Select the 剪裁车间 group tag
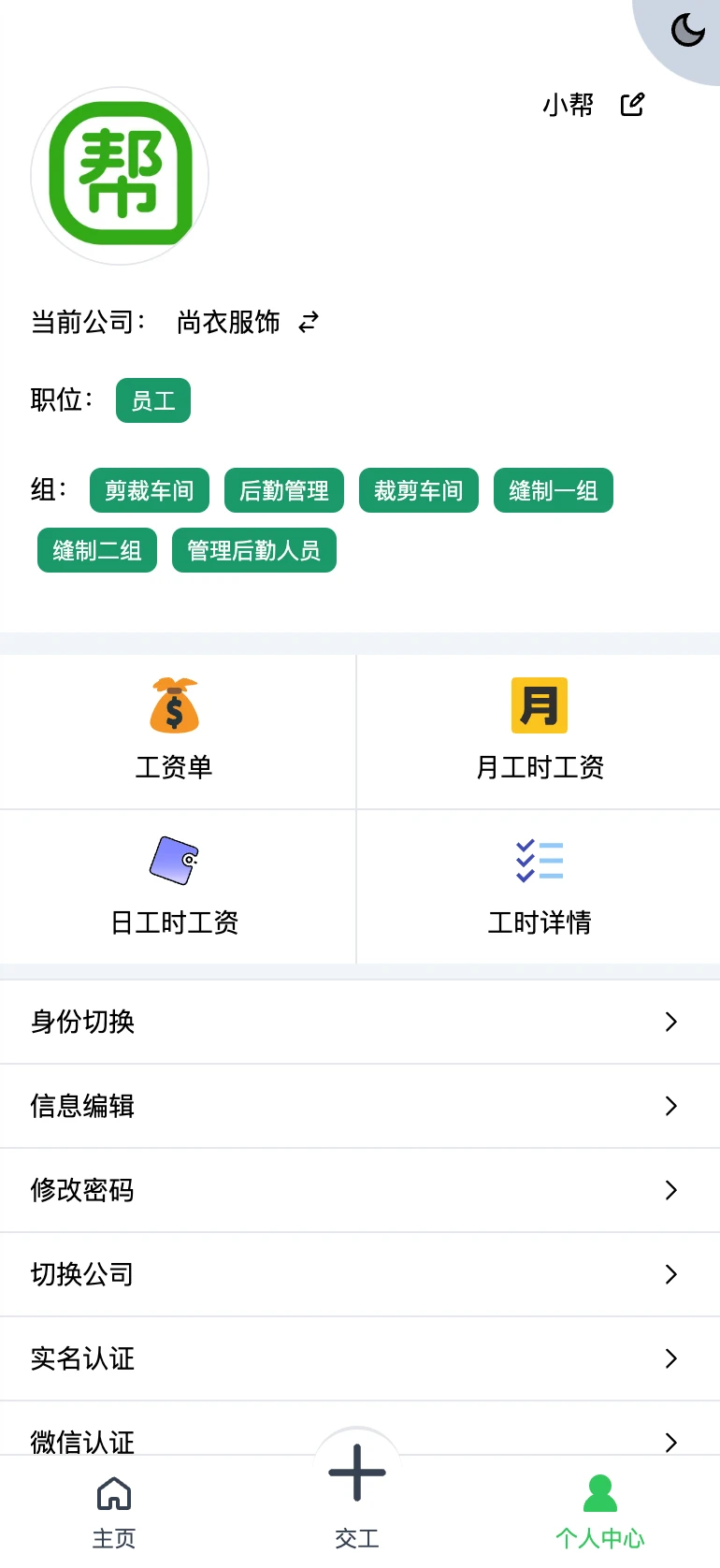720x1568 pixels. coord(149,489)
